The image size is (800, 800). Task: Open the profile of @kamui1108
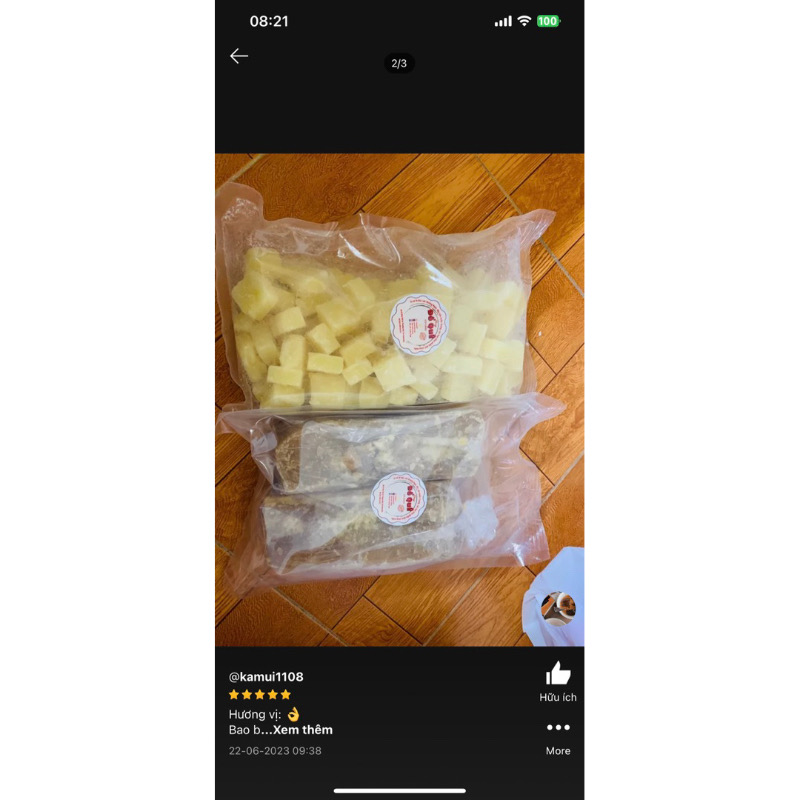[x=266, y=677]
